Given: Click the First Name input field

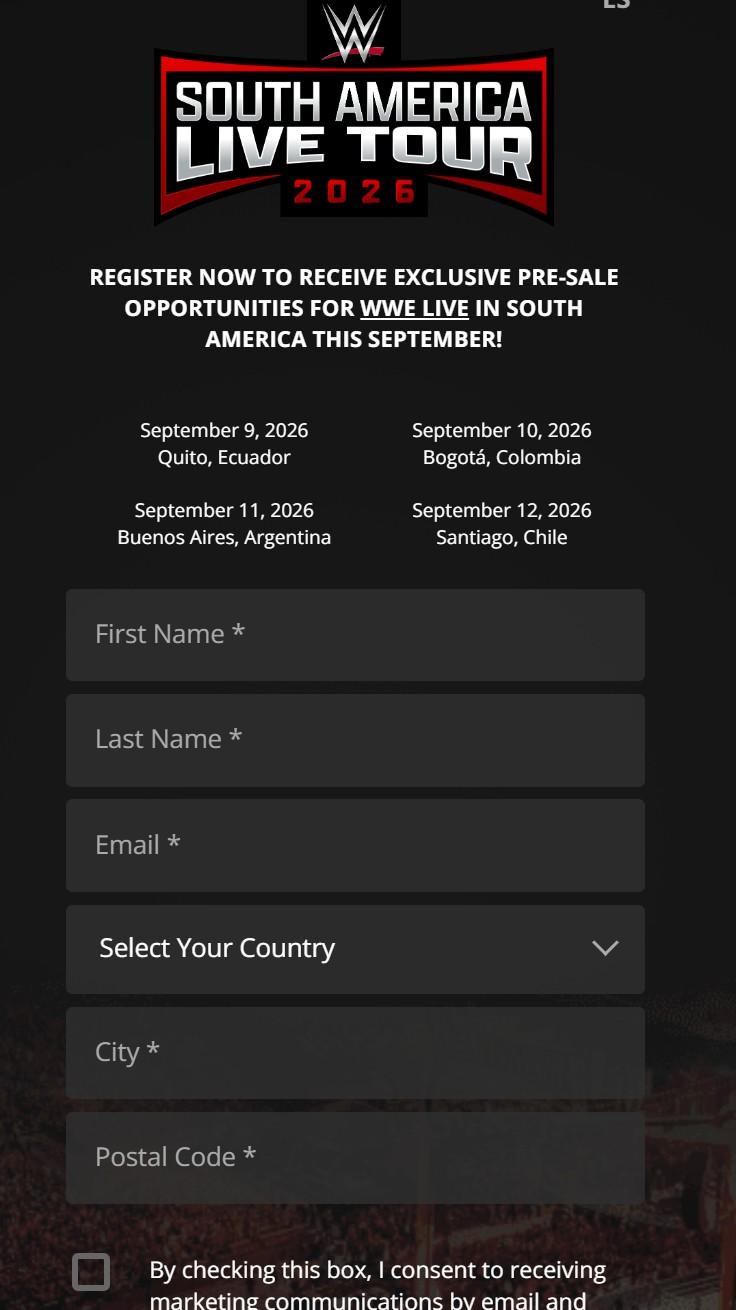Looking at the screenshot, I should coord(355,634).
